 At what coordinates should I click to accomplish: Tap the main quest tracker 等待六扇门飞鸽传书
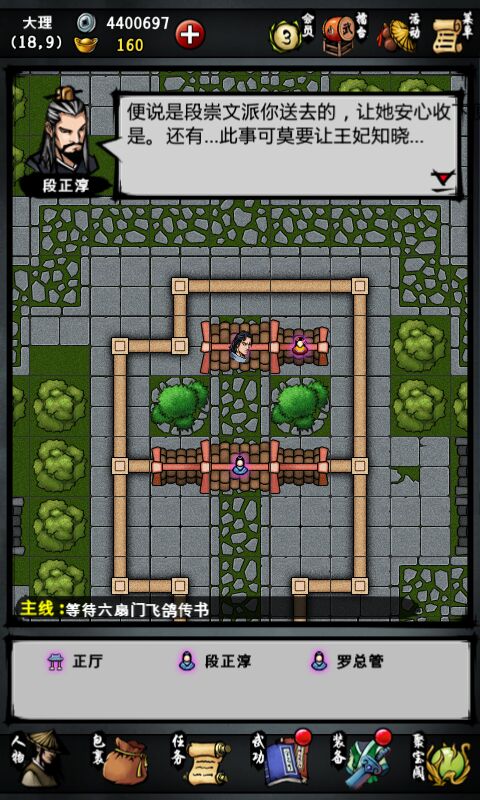pyautogui.click(x=114, y=609)
